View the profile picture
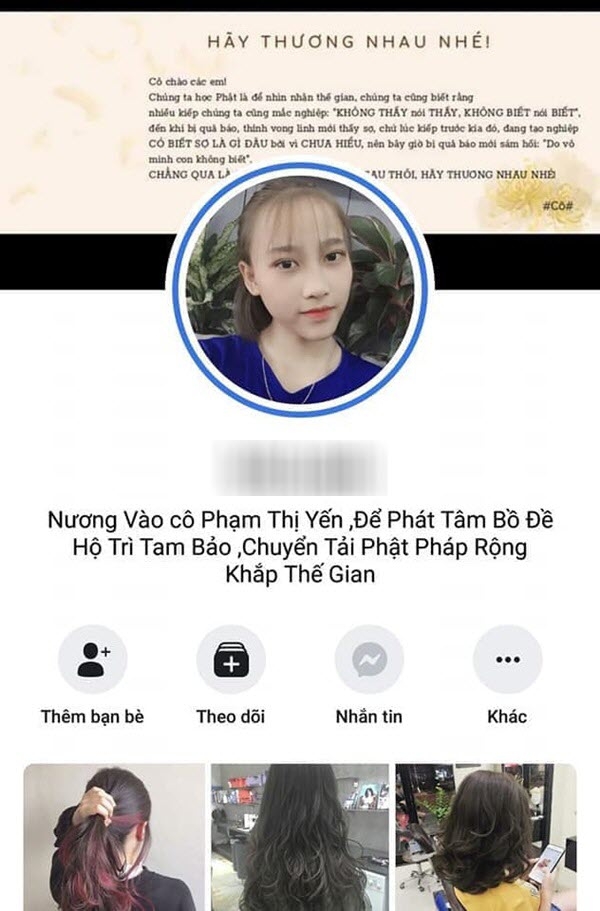 pyautogui.click(x=300, y=283)
